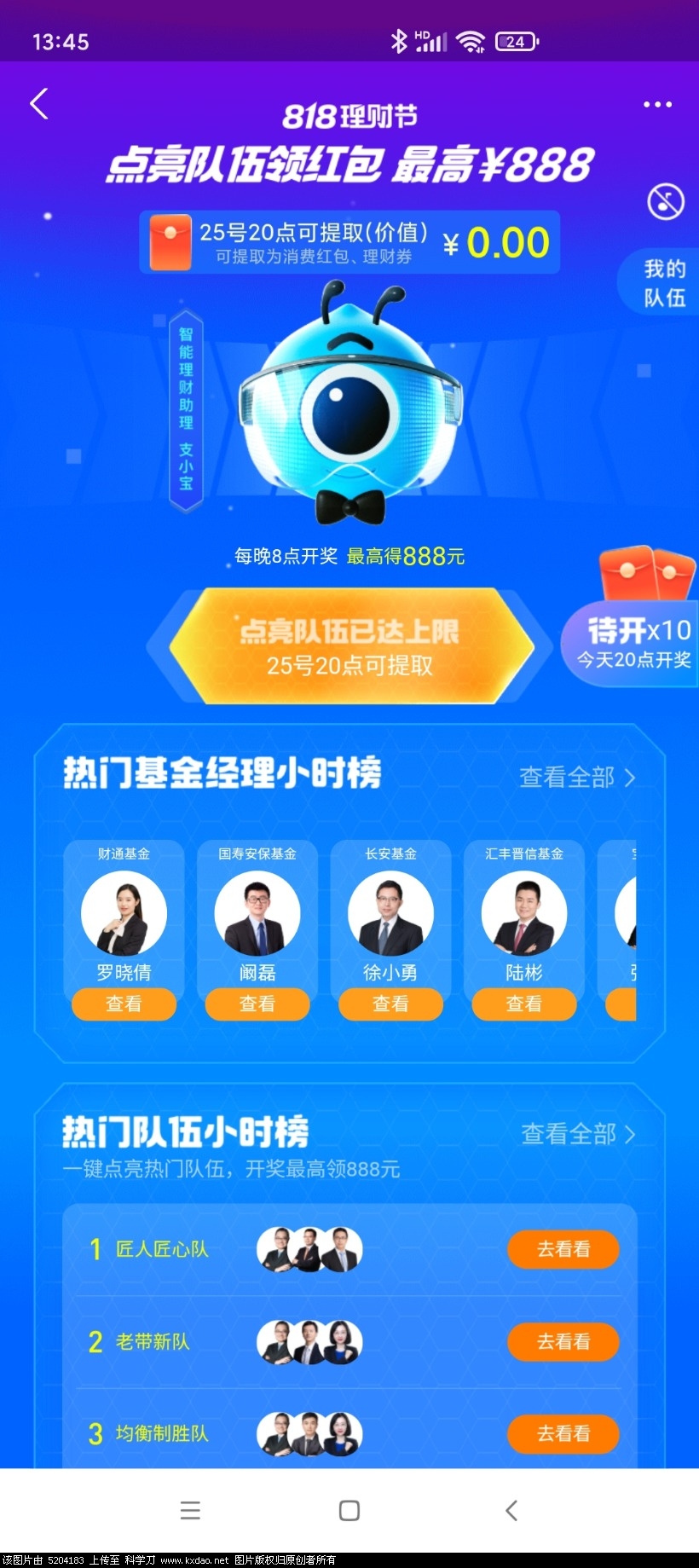The width and height of the screenshot is (699, 1568).
Task: Tap 查看 under 陆彬
Action: point(523,1004)
